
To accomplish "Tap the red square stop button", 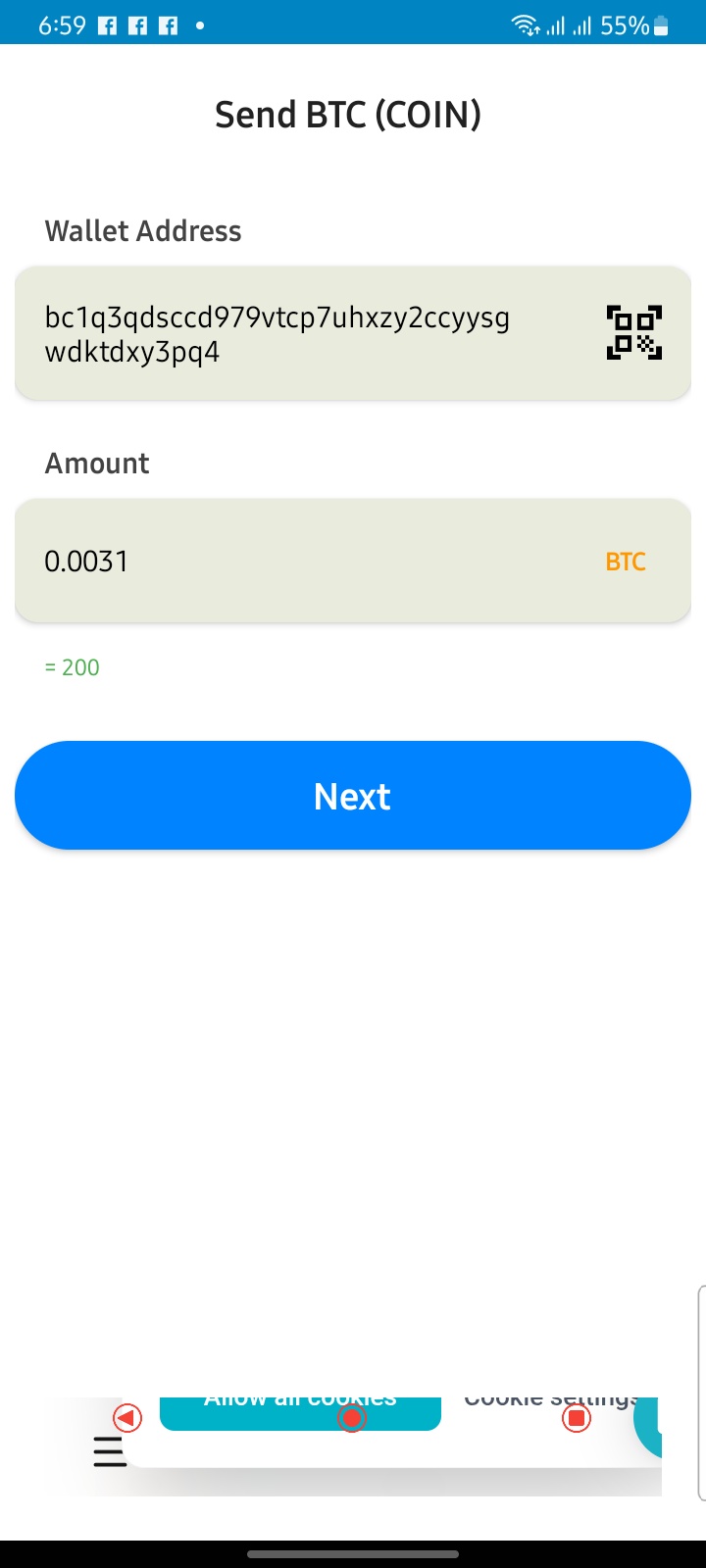I will pos(577,1417).
